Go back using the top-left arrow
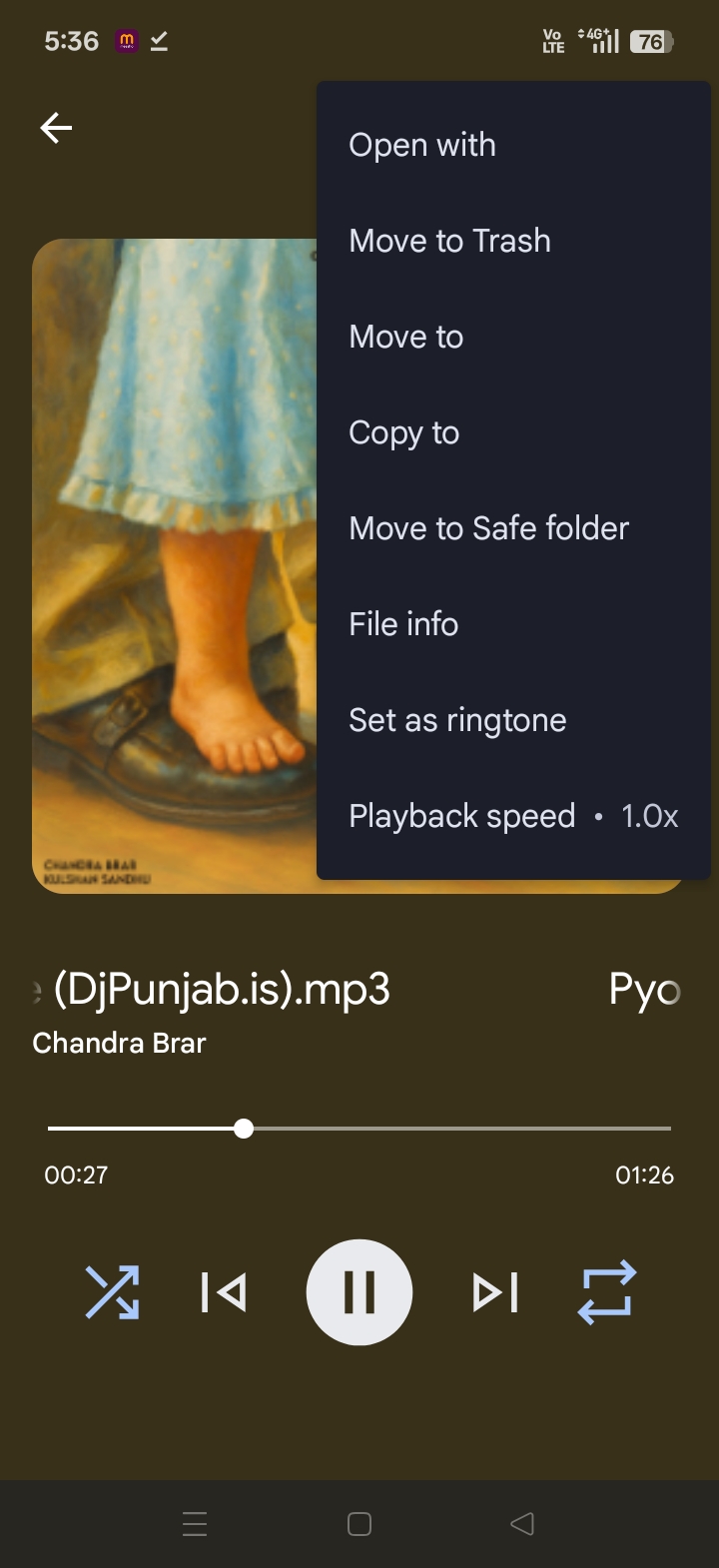The height and width of the screenshot is (1568, 719). pyautogui.click(x=56, y=128)
